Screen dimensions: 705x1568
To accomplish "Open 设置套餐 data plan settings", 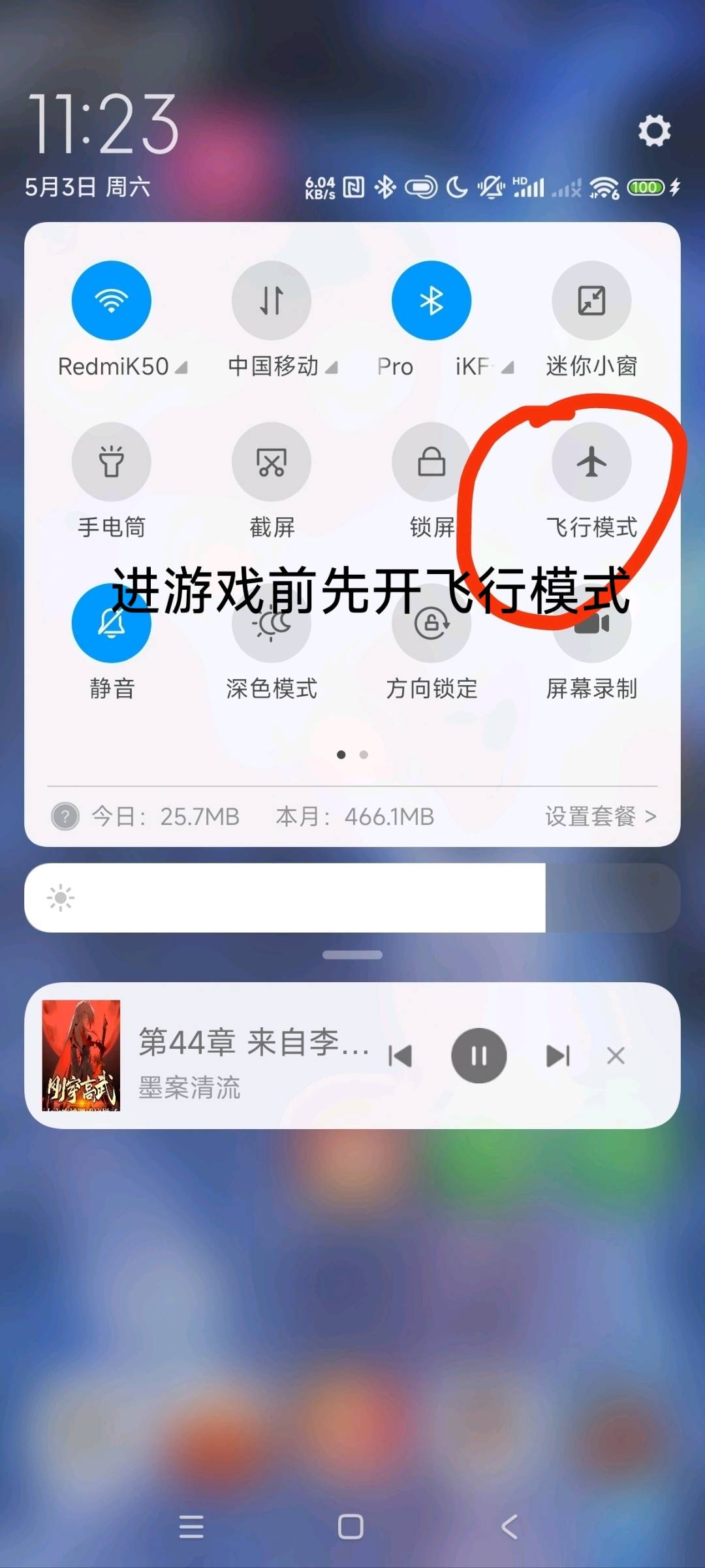I will pos(601,816).
